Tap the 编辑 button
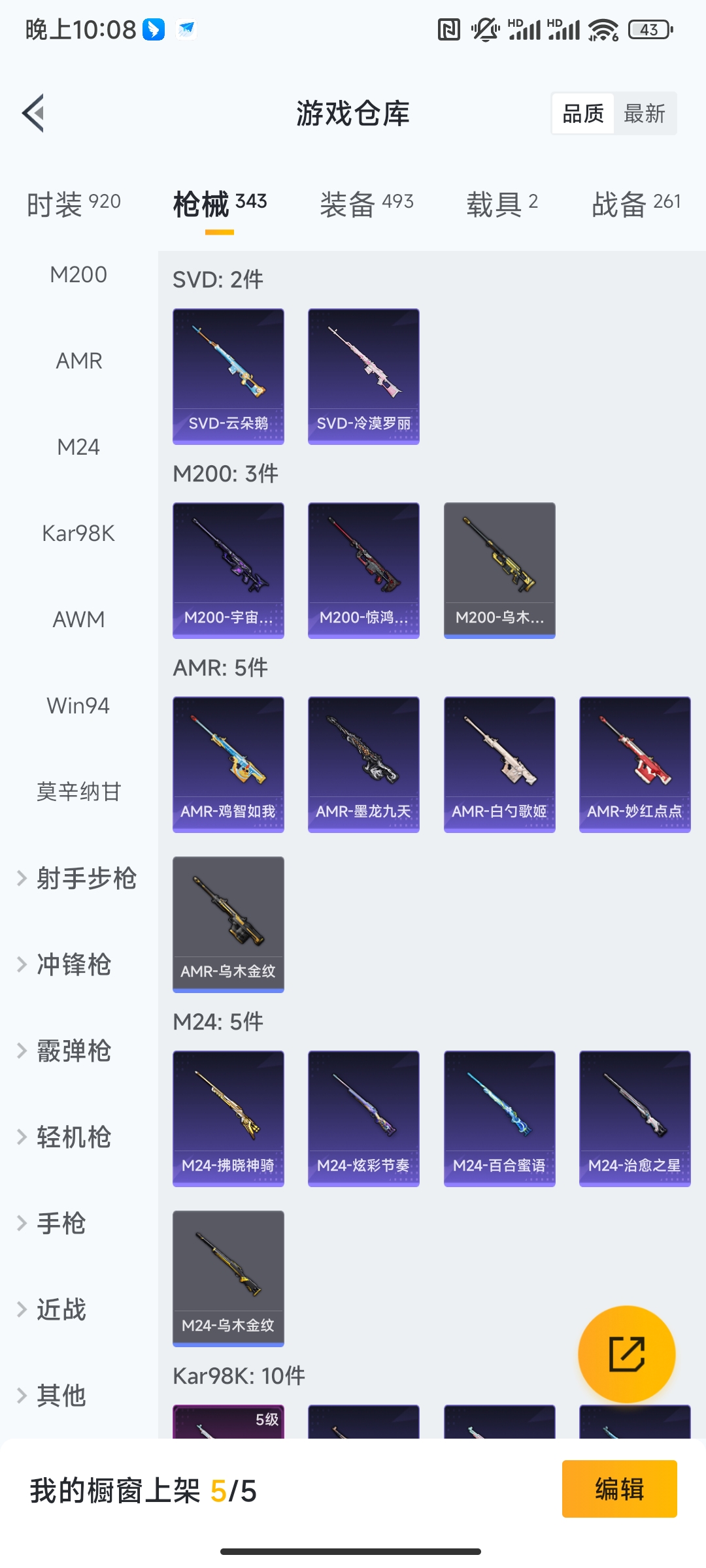This screenshot has width=706, height=1568. pos(619,1489)
